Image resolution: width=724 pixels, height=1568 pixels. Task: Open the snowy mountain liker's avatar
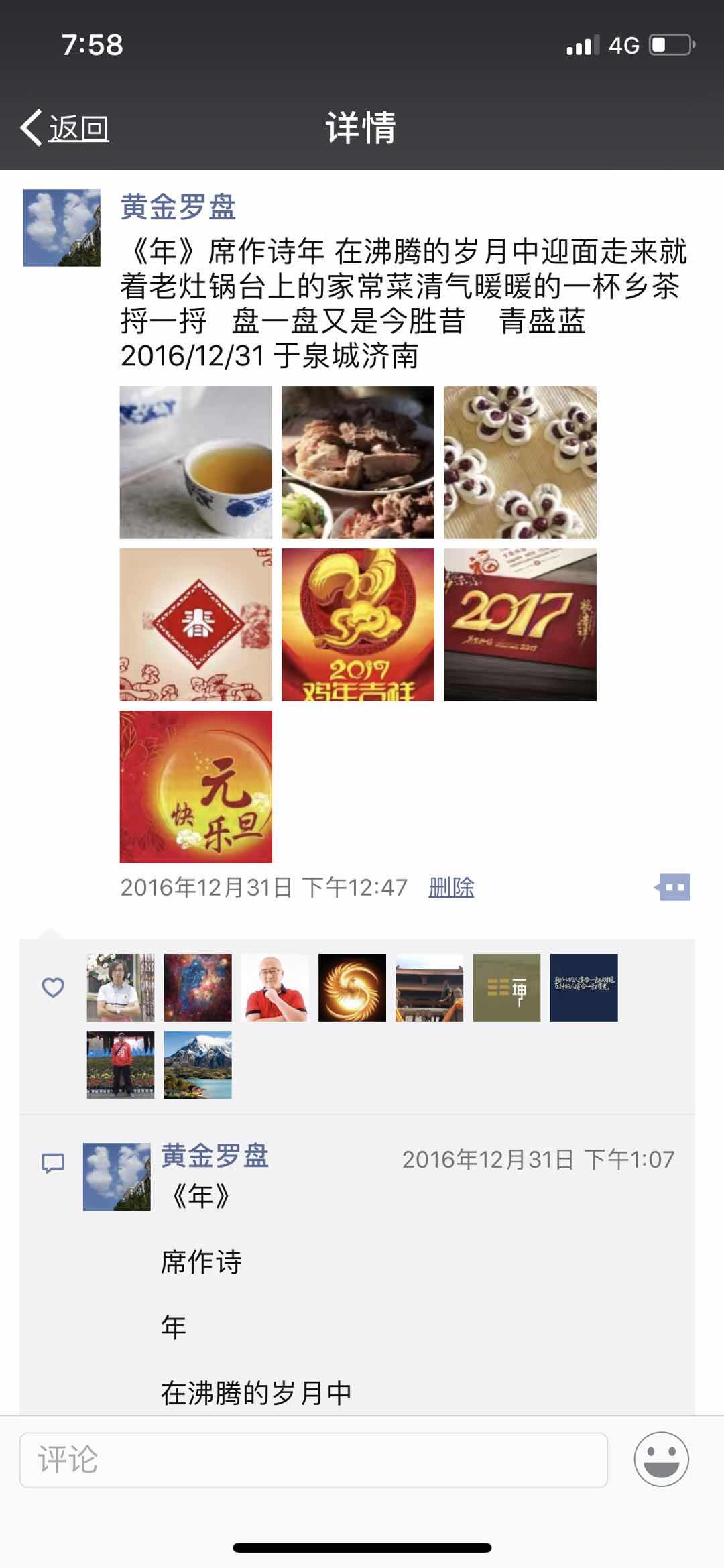[198, 1065]
